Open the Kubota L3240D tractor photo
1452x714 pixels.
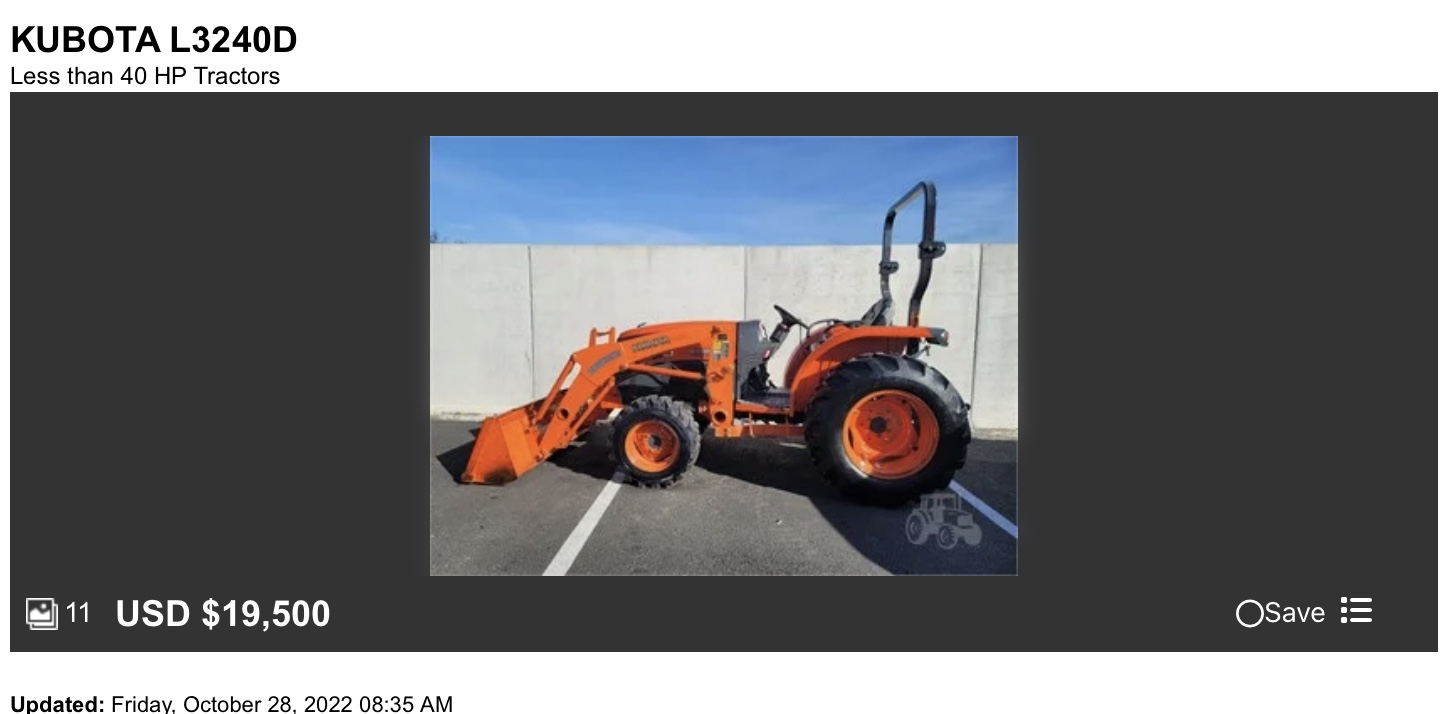723,355
